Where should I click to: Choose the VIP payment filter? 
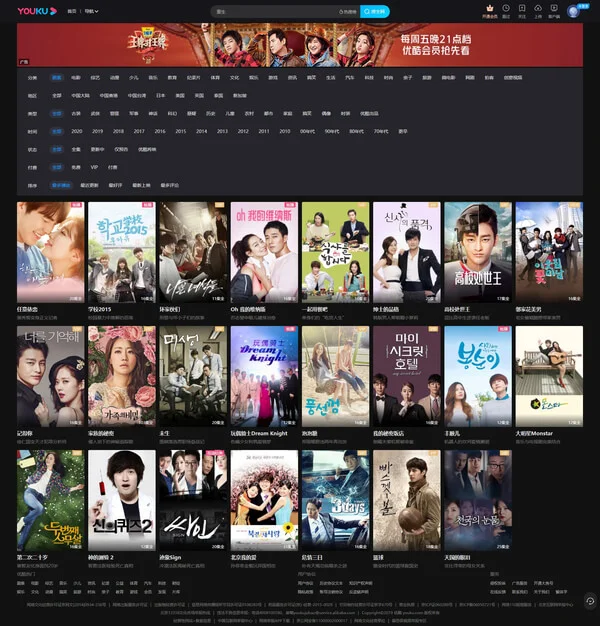pyautogui.click(x=95, y=167)
